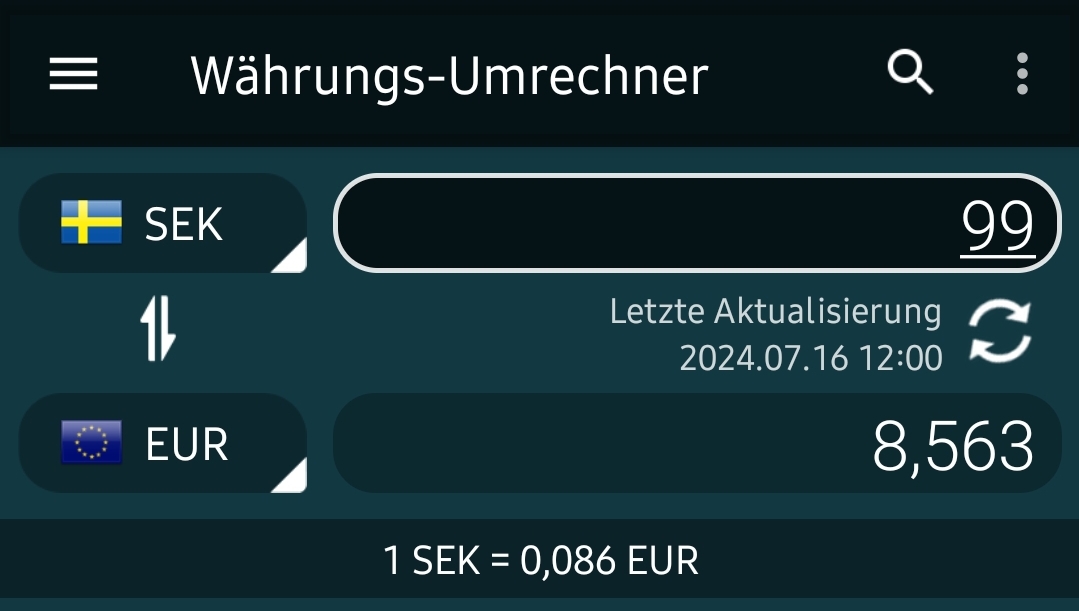Tap the EUR amount field showing 8,563
The width and height of the screenshot is (1079, 611).
coord(696,443)
